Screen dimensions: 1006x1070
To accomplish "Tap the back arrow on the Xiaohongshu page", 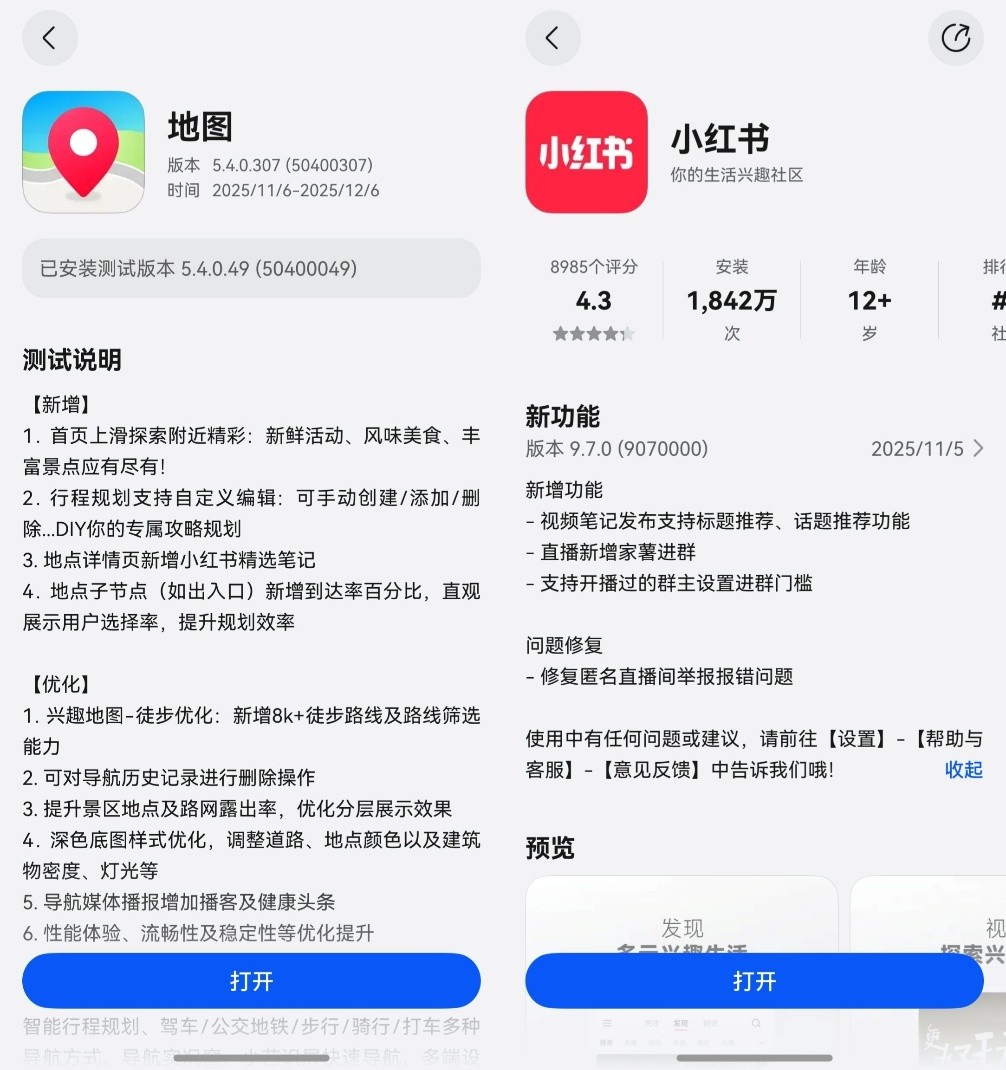I will point(553,38).
